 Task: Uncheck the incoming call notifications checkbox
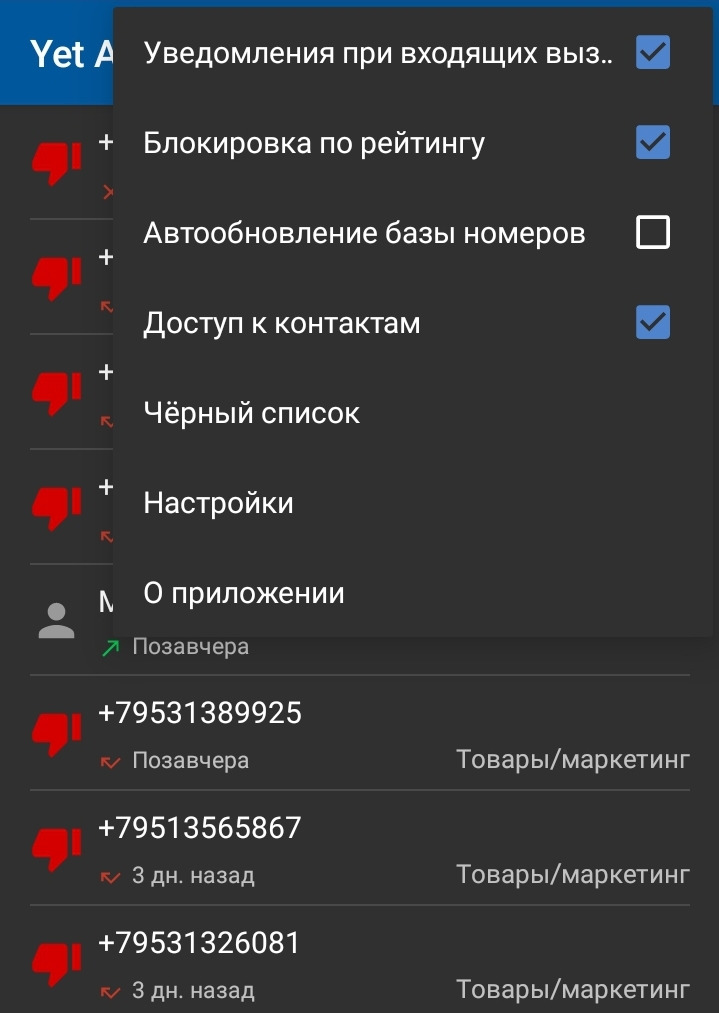coord(652,53)
